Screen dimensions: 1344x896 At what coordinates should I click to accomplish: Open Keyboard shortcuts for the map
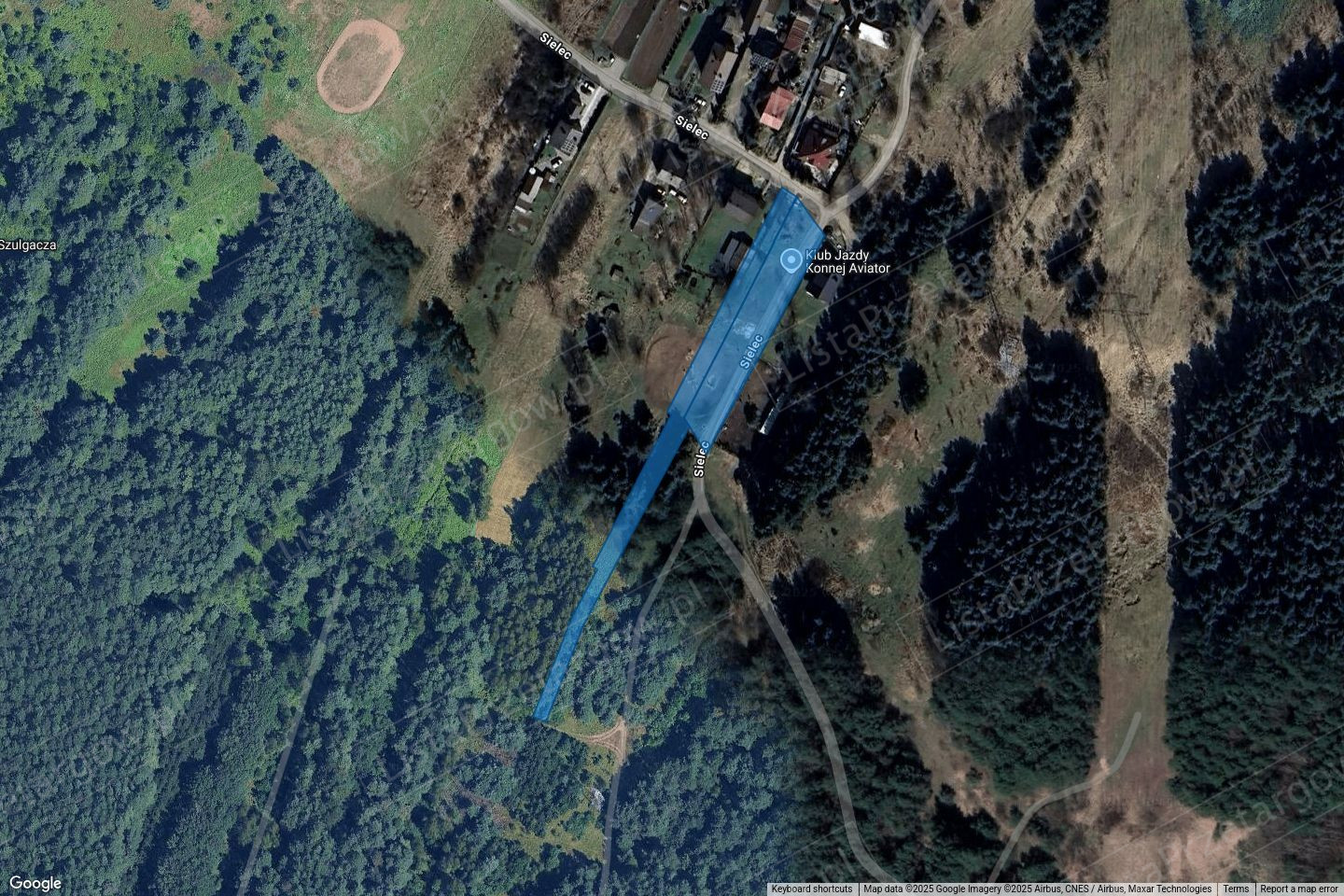[811, 889]
